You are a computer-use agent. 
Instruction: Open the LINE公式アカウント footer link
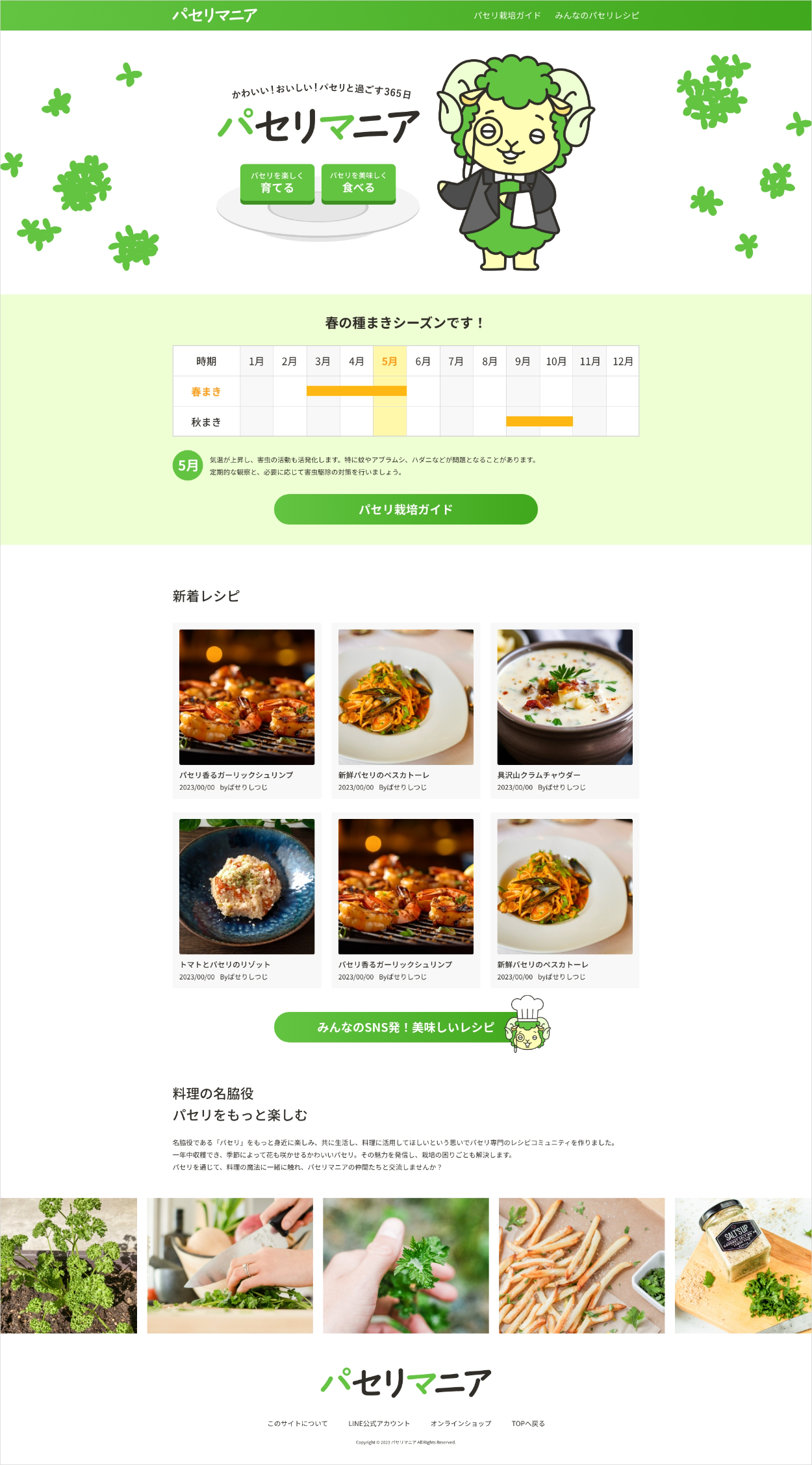(379, 1423)
